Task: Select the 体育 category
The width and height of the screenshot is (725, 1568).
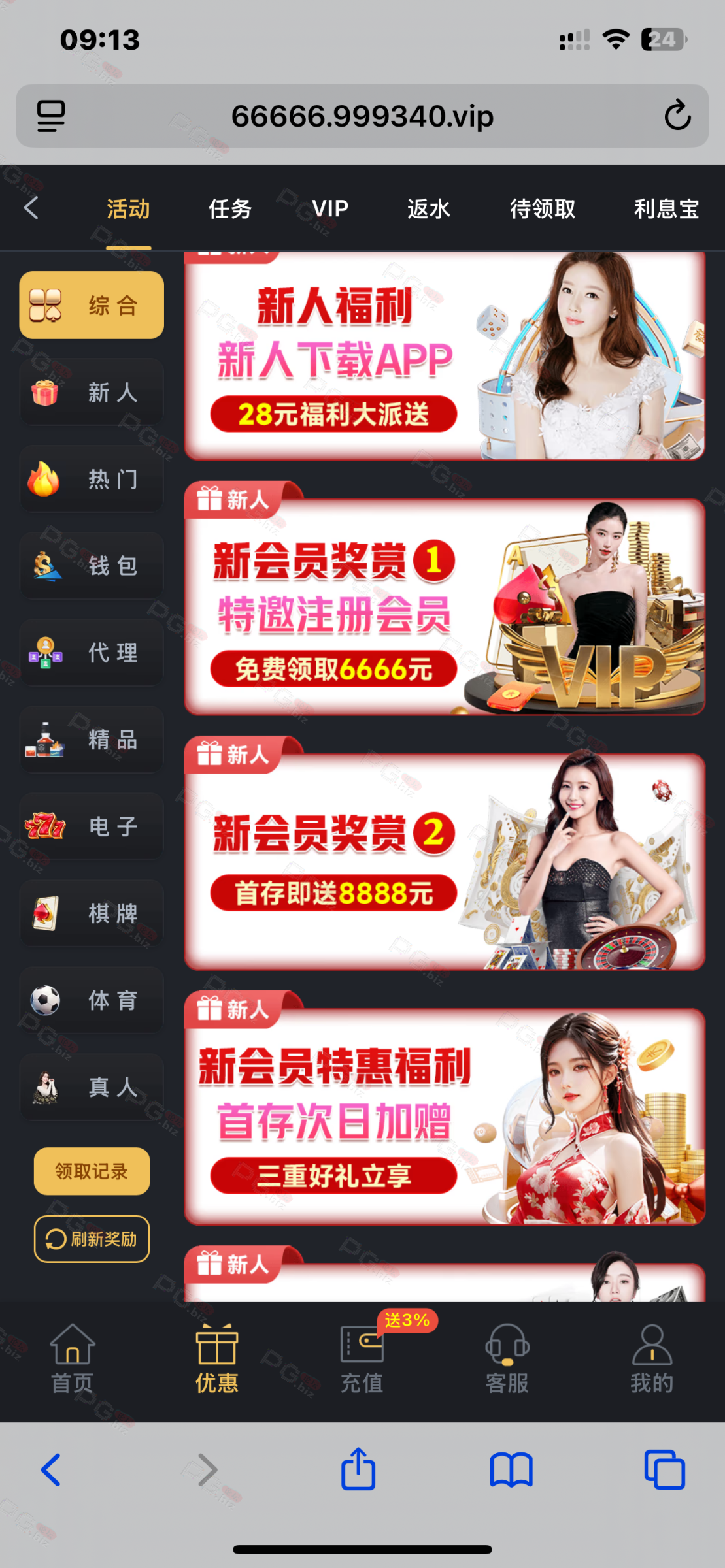Action: 92,1000
